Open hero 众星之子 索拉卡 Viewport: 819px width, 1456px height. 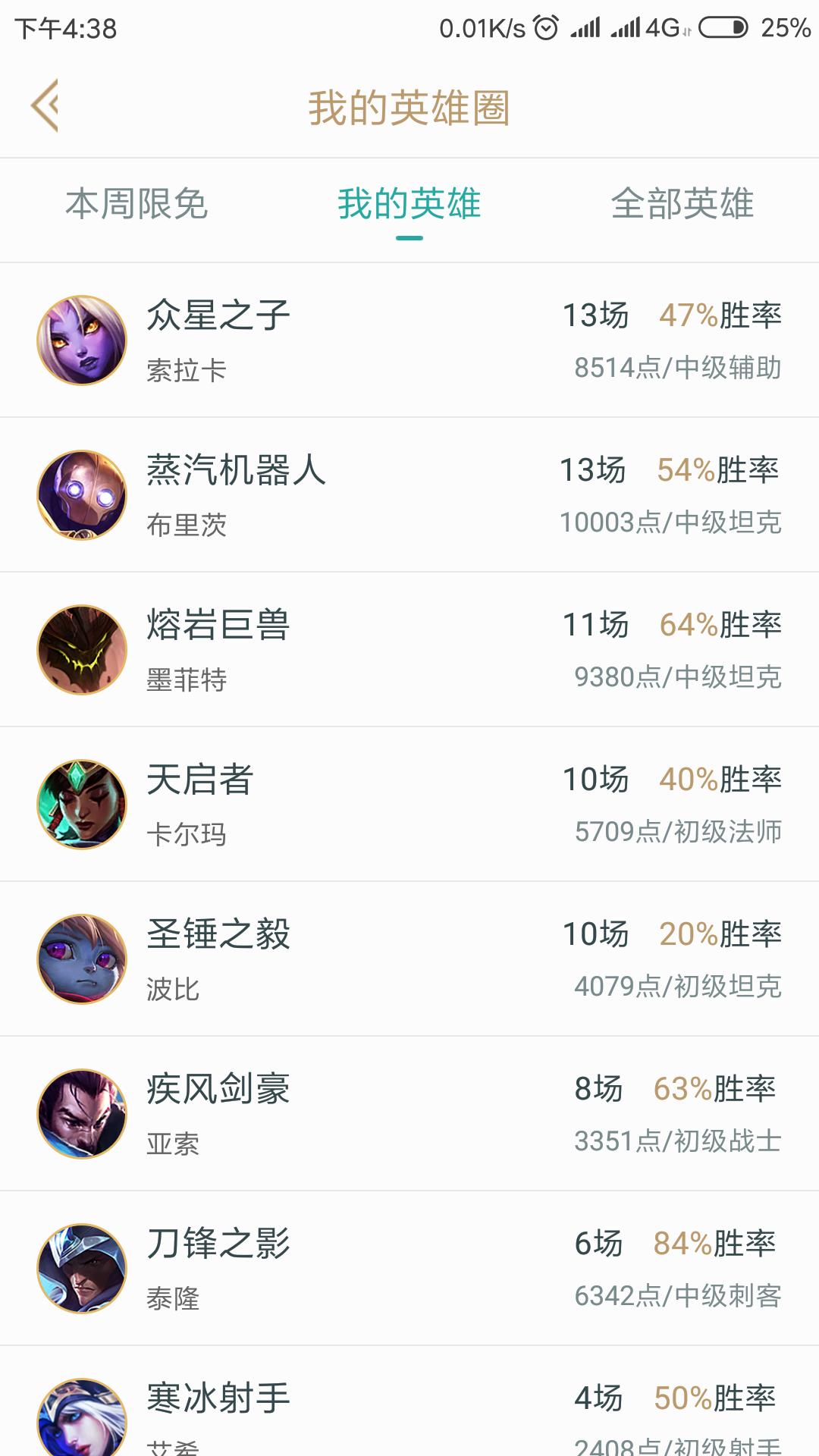pyautogui.click(x=409, y=340)
